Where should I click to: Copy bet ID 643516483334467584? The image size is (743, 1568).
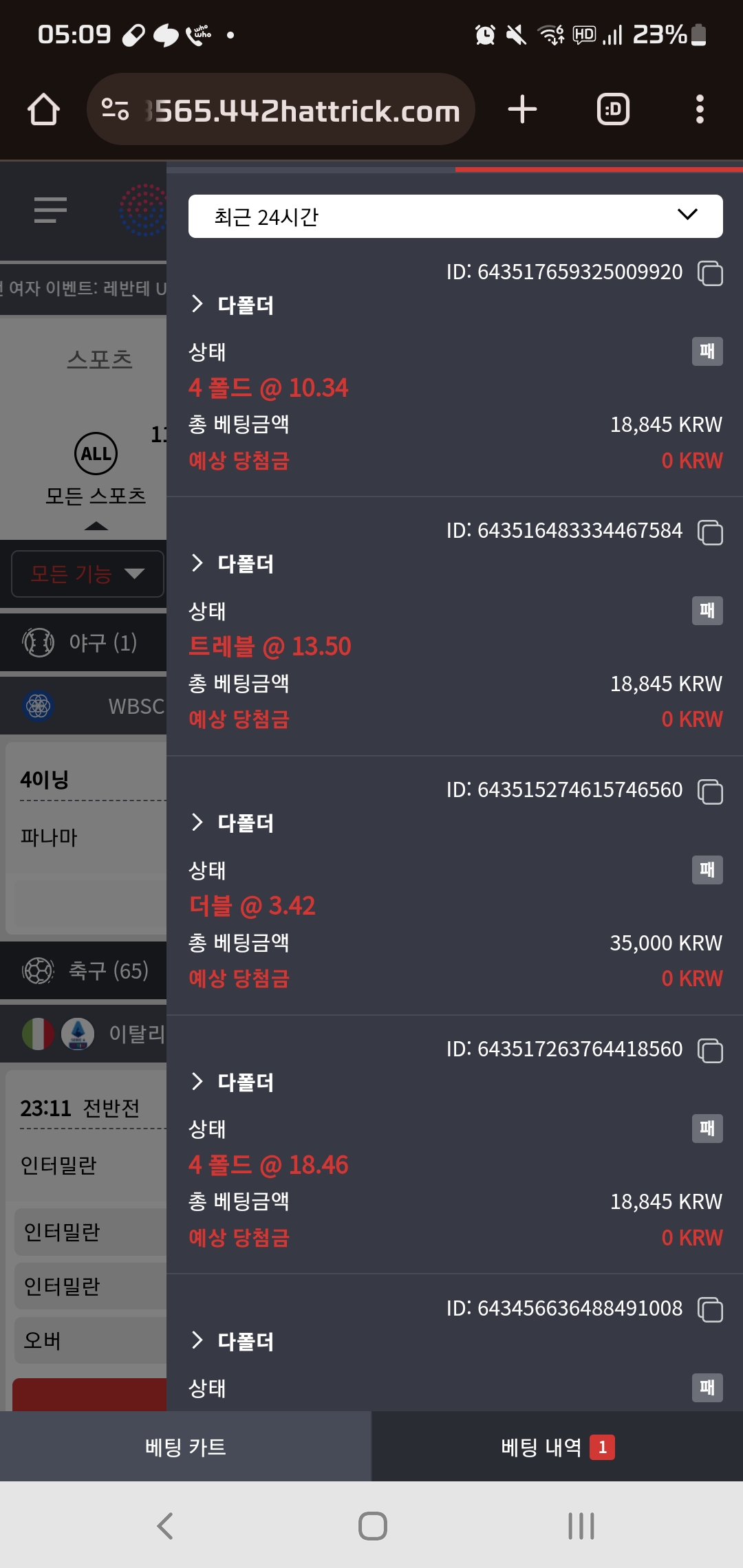point(710,532)
